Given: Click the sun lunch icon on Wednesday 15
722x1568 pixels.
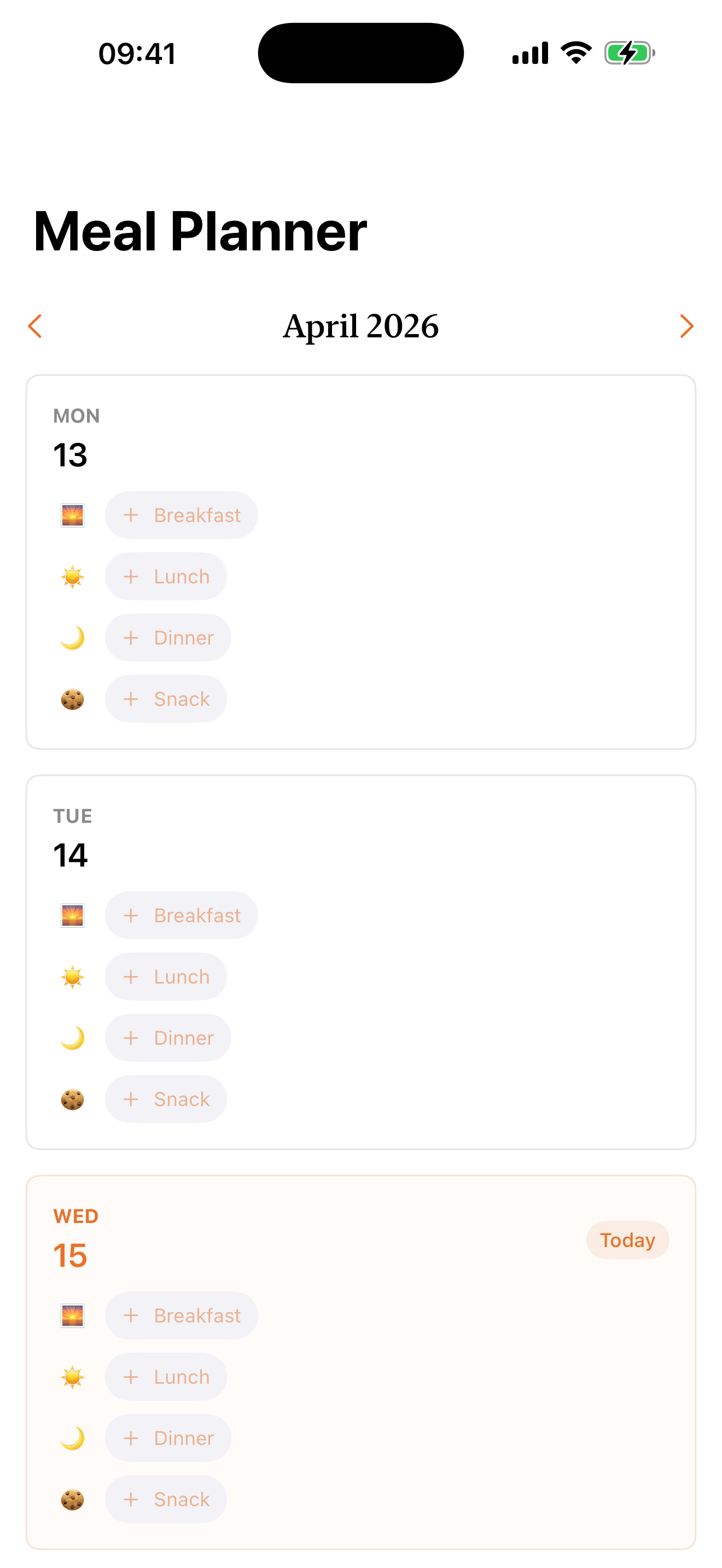Looking at the screenshot, I should click(72, 1377).
